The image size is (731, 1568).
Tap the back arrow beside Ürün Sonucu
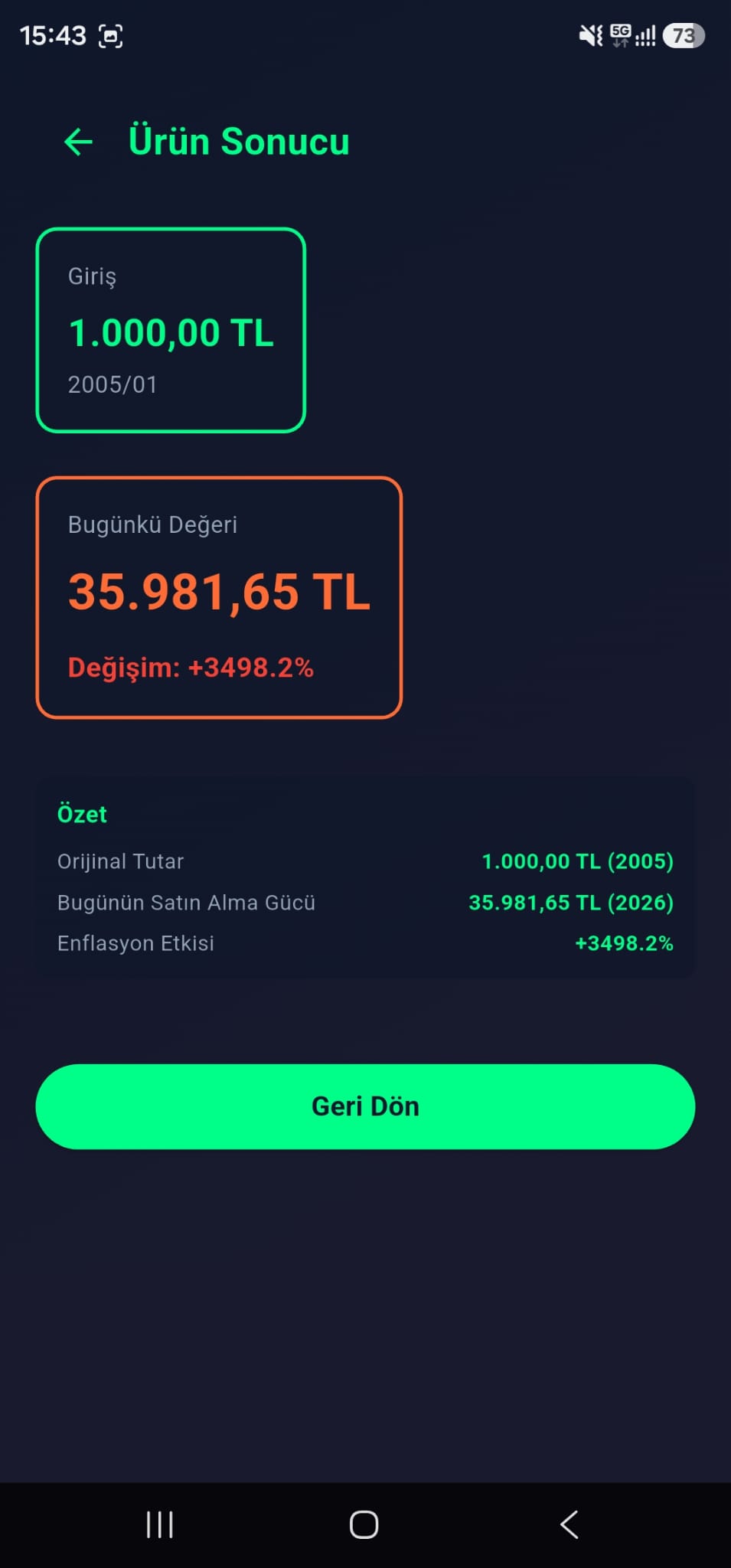[x=78, y=142]
